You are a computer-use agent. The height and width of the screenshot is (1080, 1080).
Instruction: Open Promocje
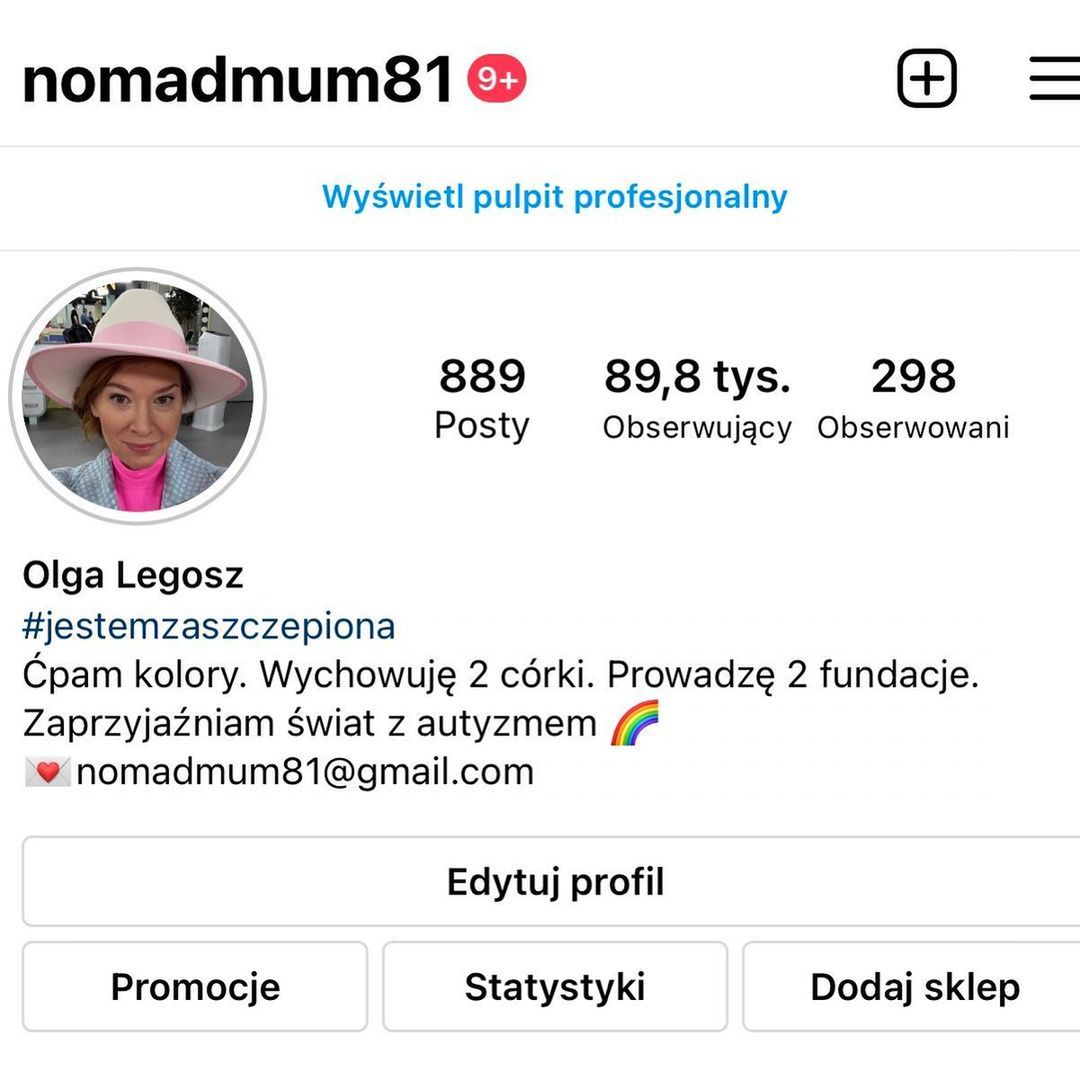click(x=195, y=987)
